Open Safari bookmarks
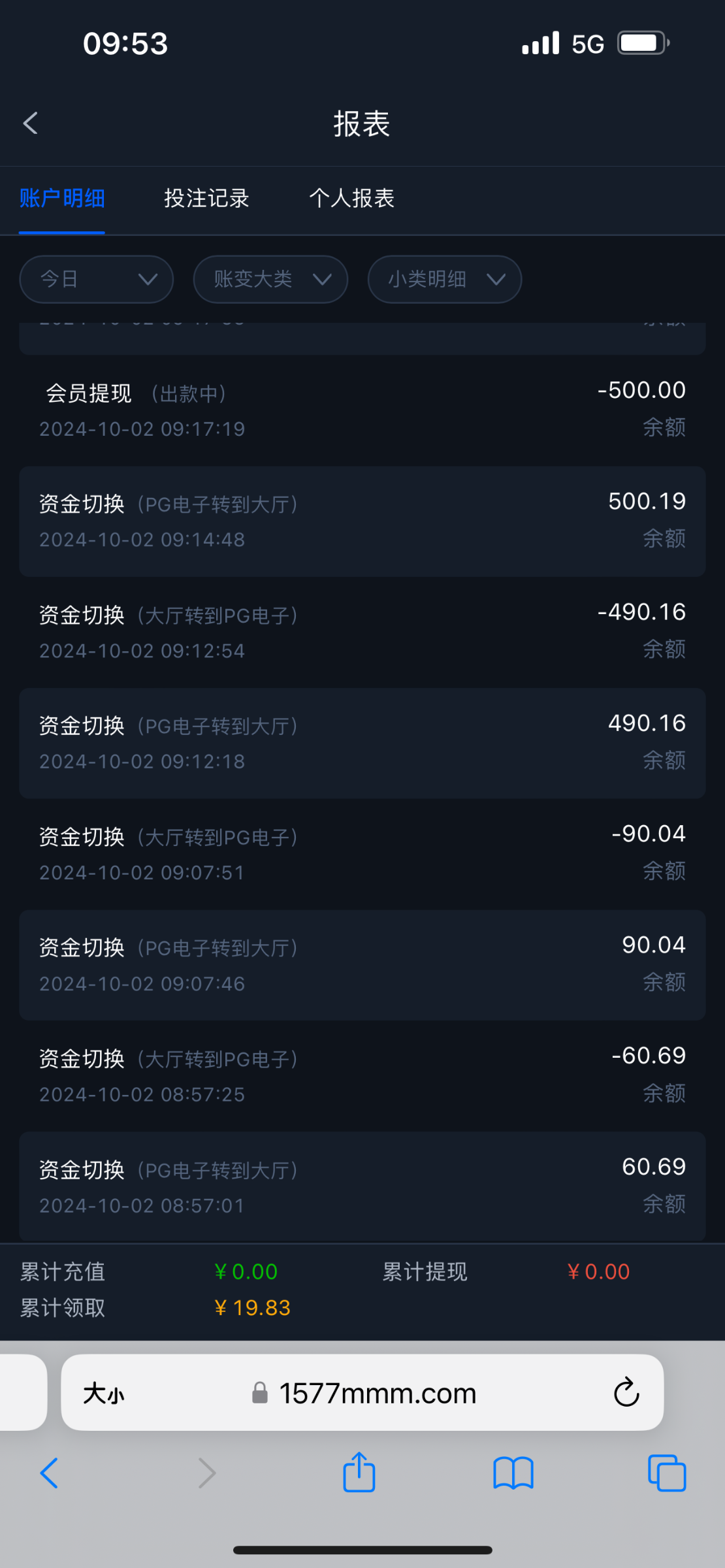The height and width of the screenshot is (1568, 725). [513, 1473]
